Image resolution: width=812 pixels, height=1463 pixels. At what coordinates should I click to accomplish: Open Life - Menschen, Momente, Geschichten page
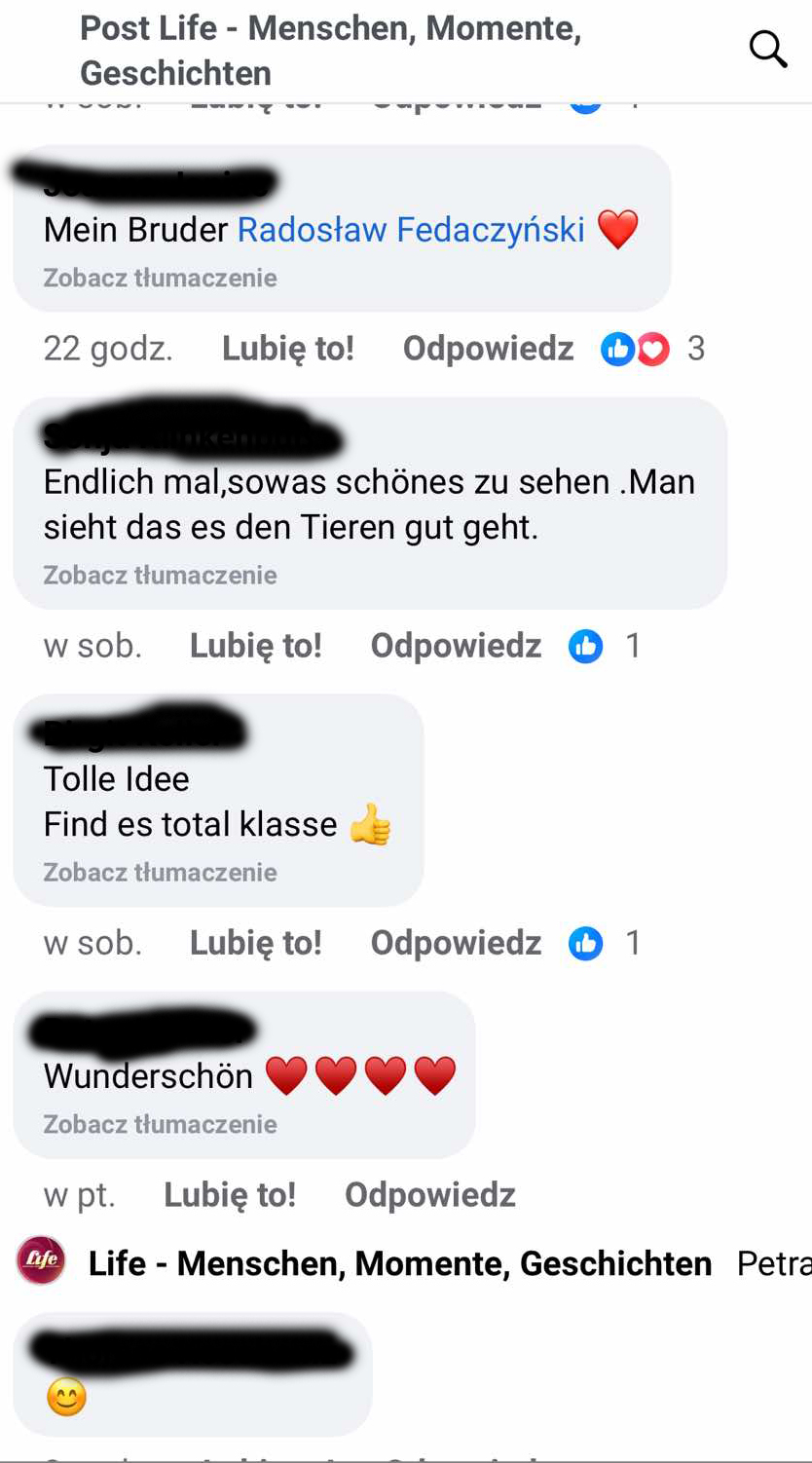click(x=399, y=1264)
